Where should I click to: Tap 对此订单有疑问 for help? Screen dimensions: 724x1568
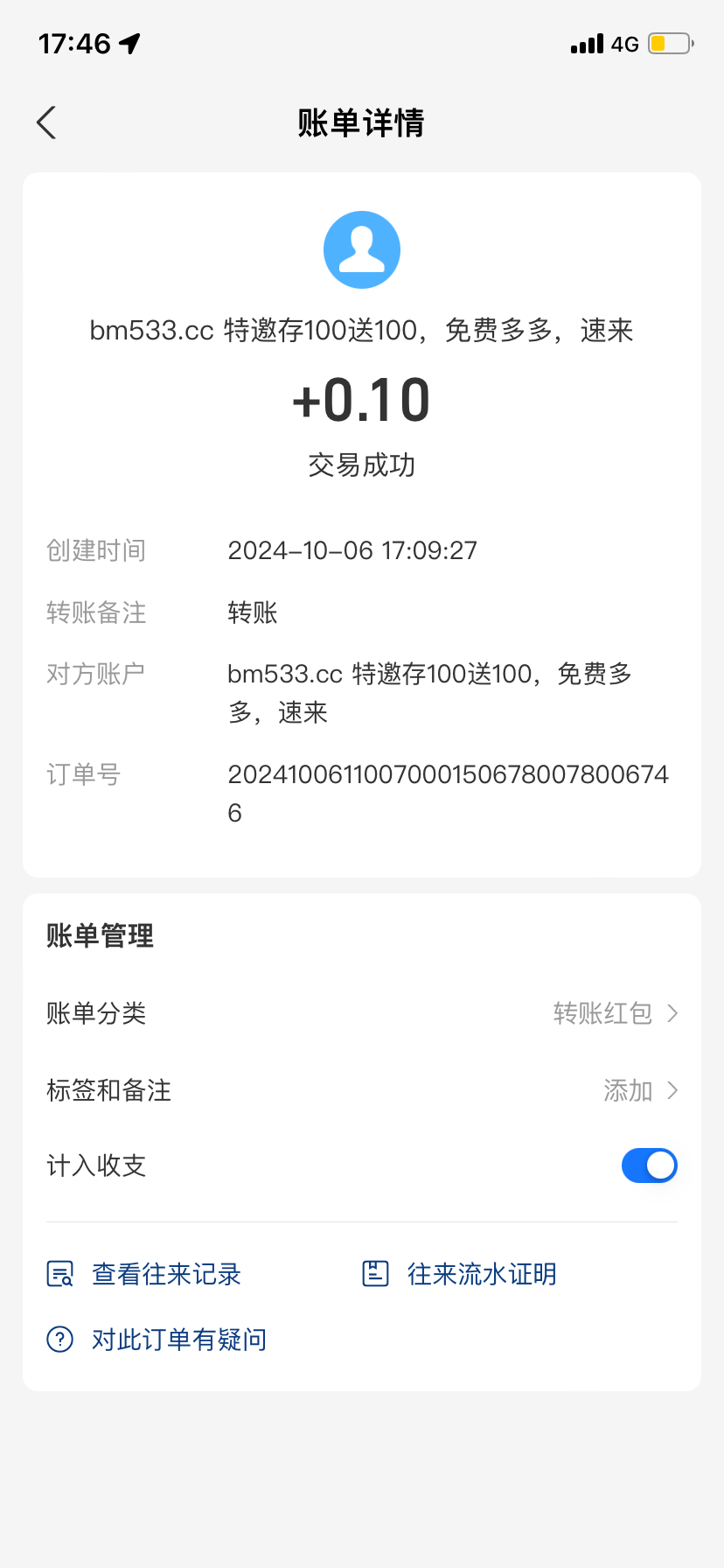coord(157,1340)
